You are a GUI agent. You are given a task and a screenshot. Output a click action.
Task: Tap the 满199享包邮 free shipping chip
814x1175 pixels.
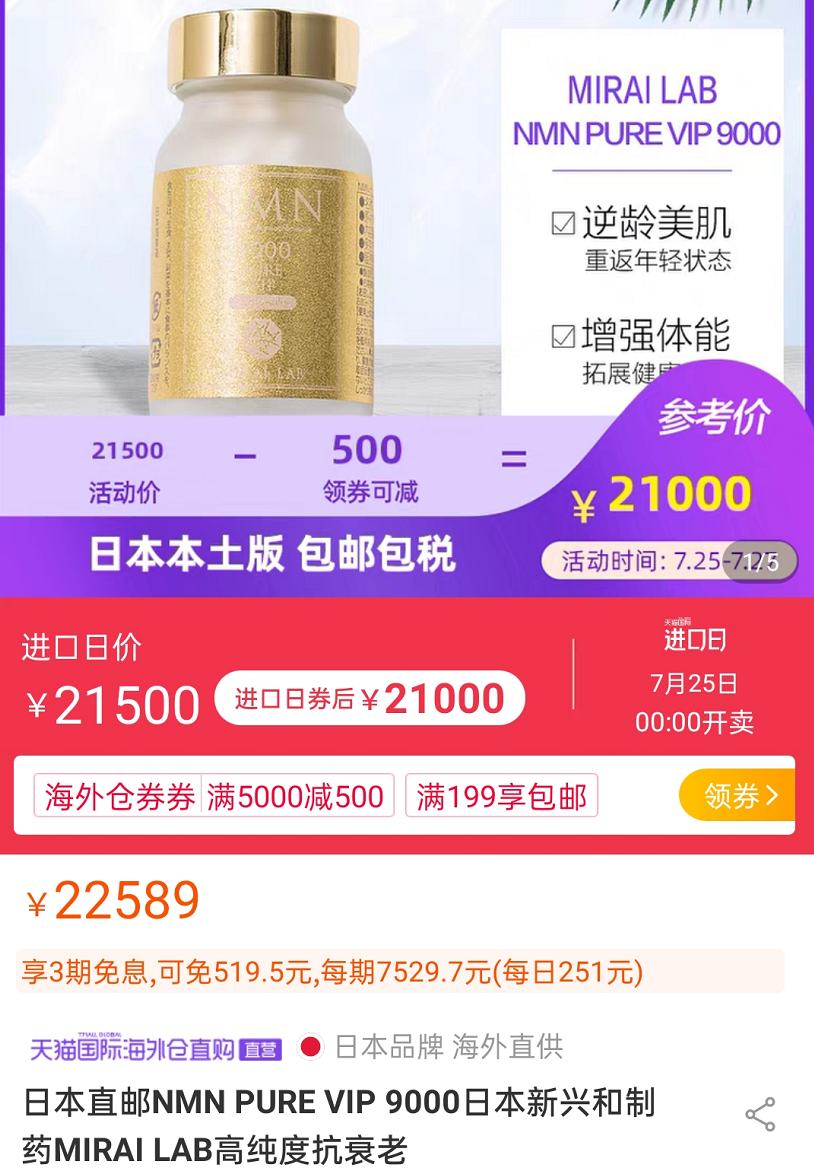(501, 796)
